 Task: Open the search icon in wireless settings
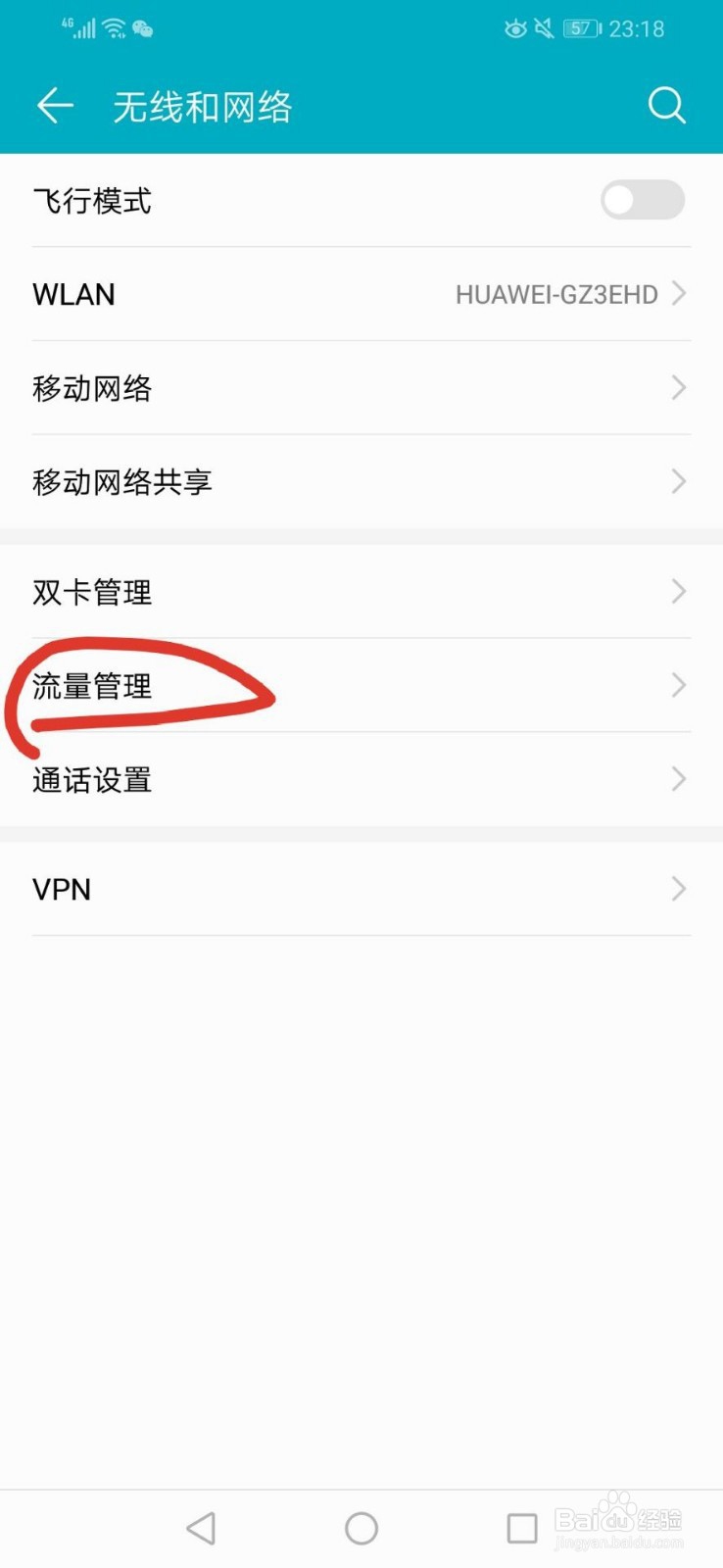pos(667,105)
